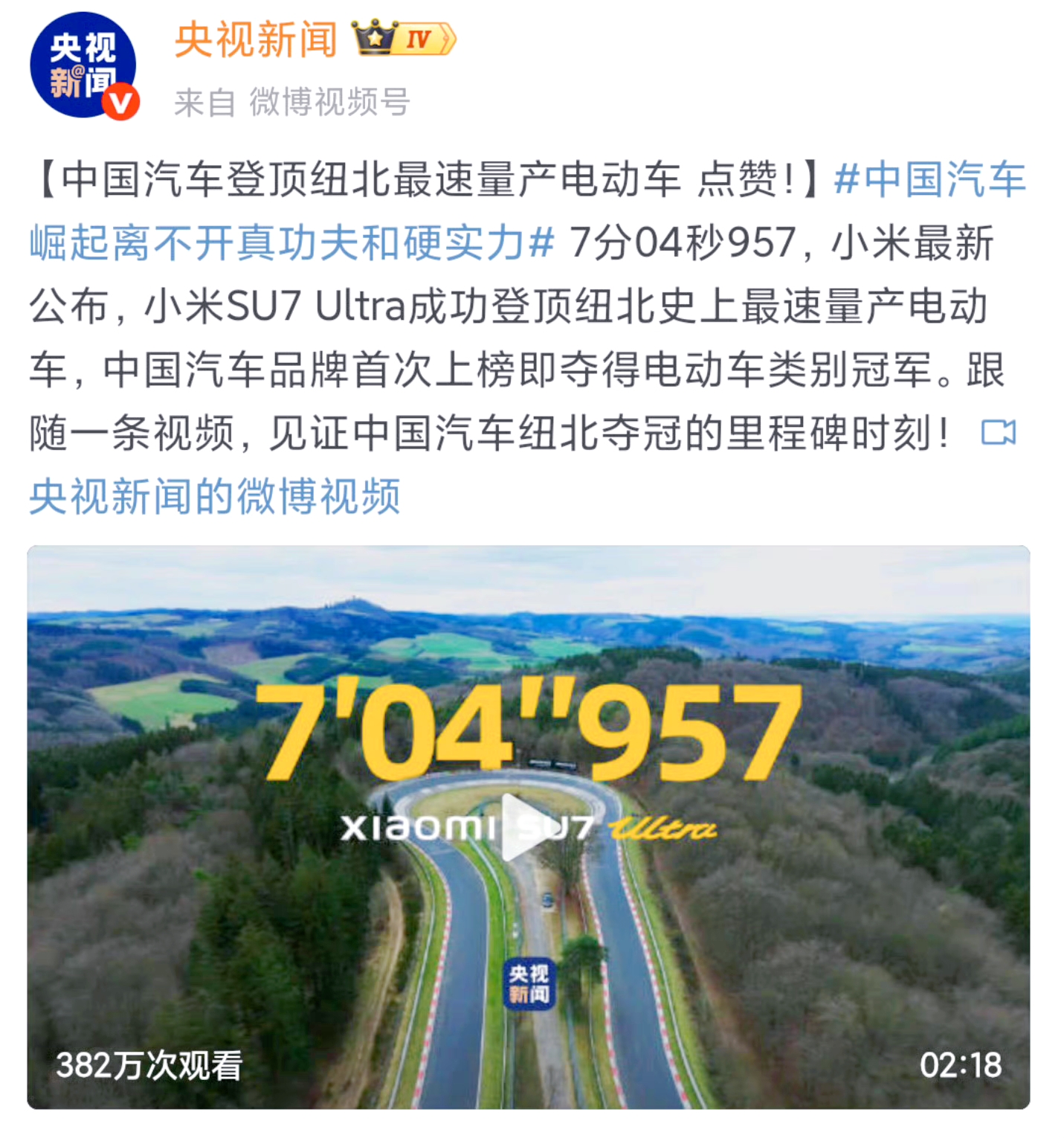Open the 央视新闻的微博视频 link
The width and height of the screenshot is (1064, 1138).
pyautogui.click(x=214, y=496)
